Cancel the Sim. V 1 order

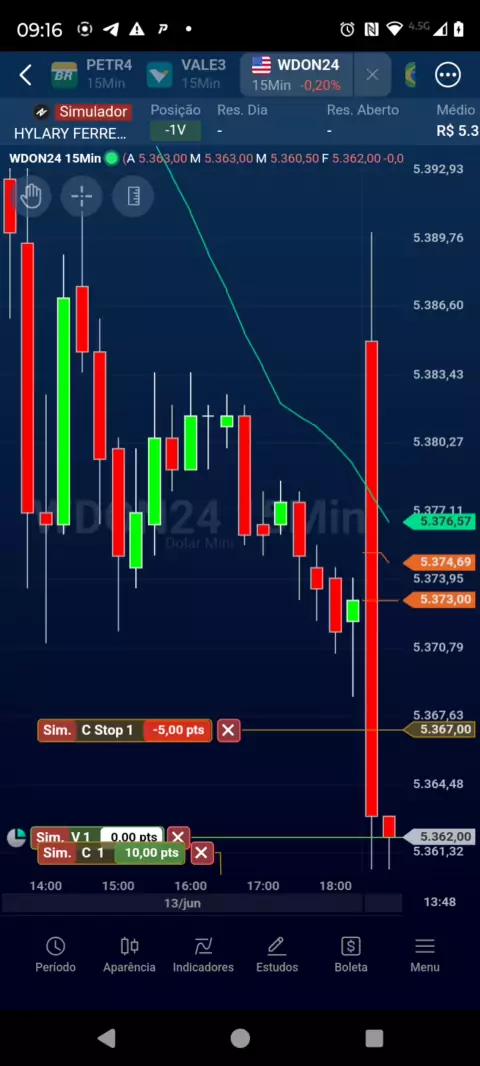click(x=178, y=837)
